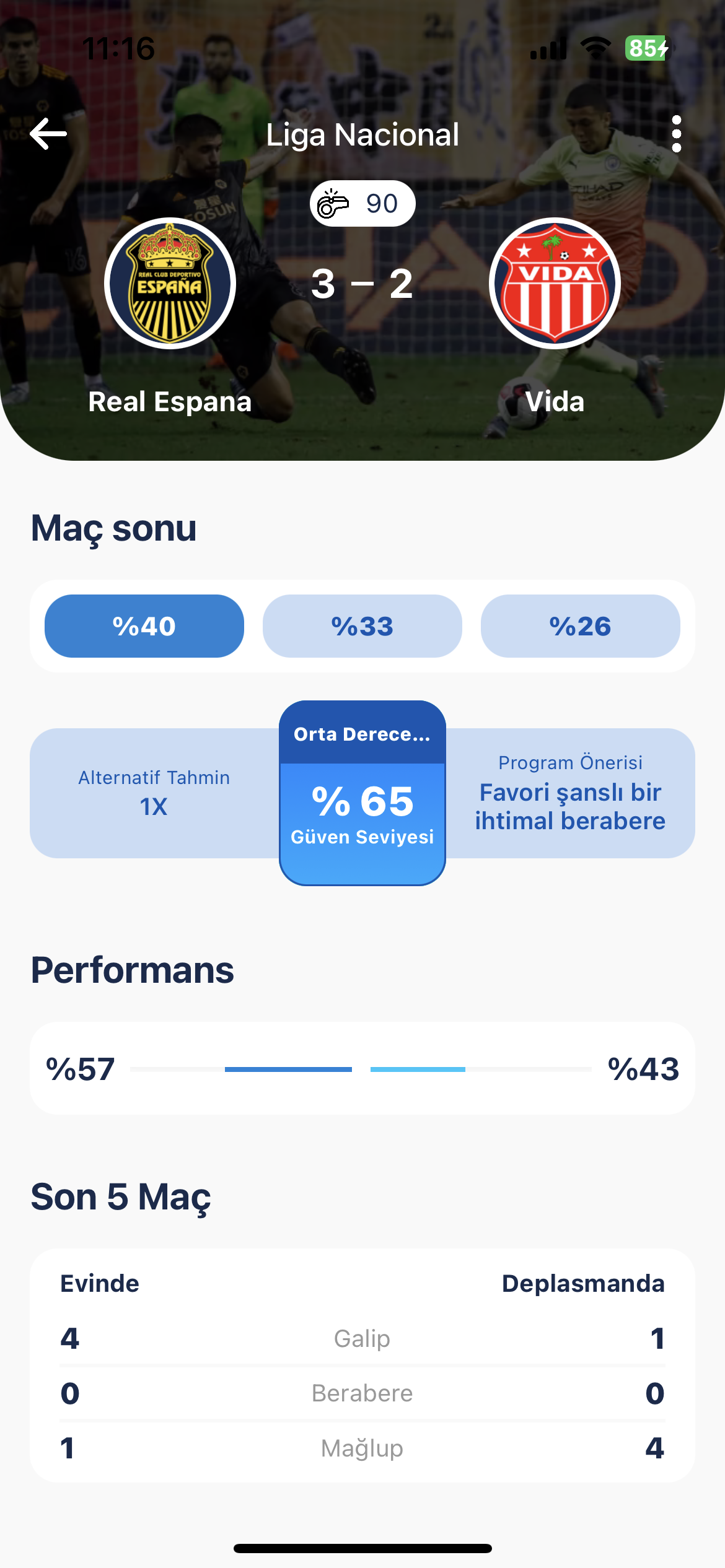725x1568 pixels.
Task: Open the Orta Derece confidence card
Action: pyautogui.click(x=362, y=793)
